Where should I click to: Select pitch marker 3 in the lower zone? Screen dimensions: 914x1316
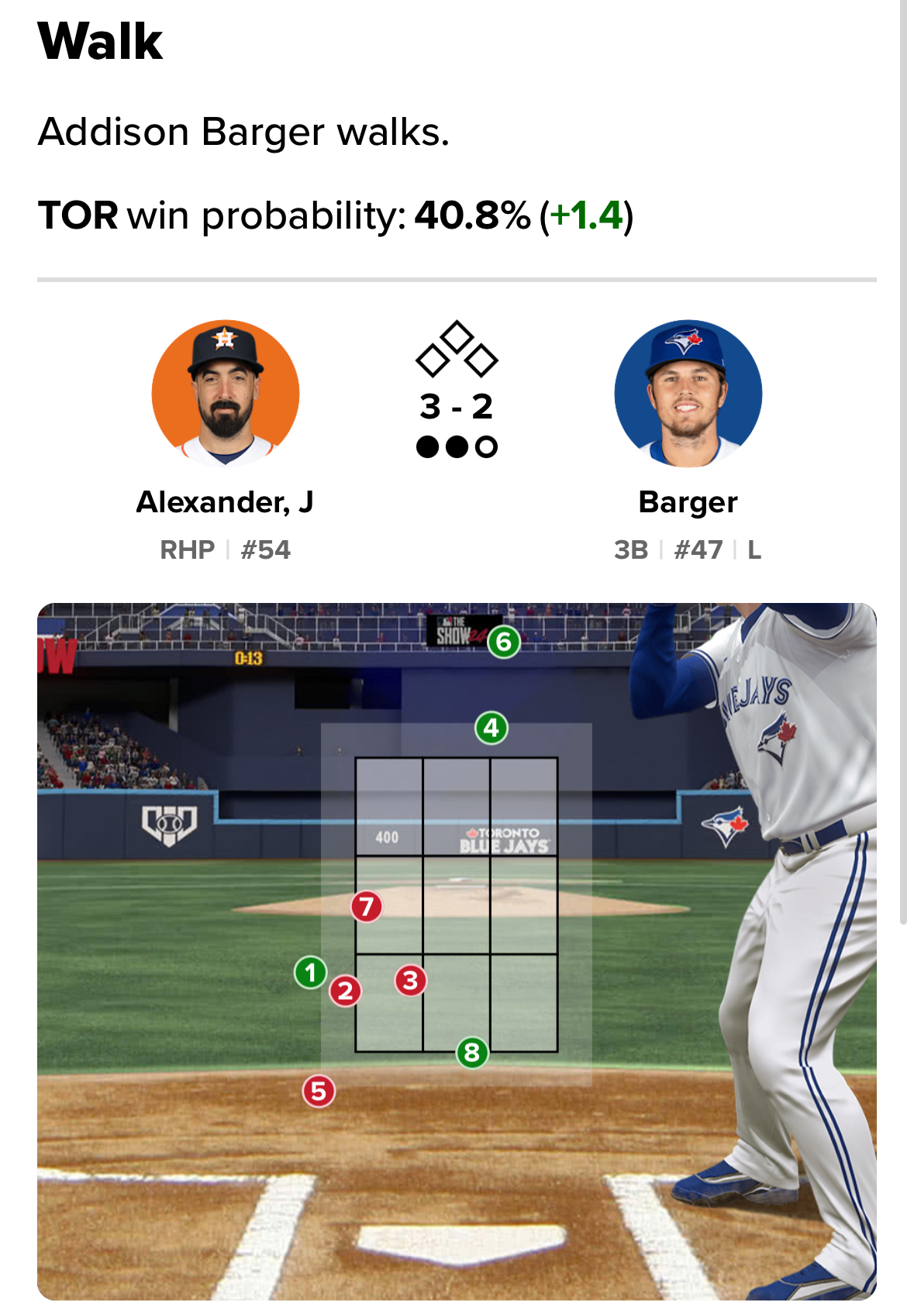[410, 980]
